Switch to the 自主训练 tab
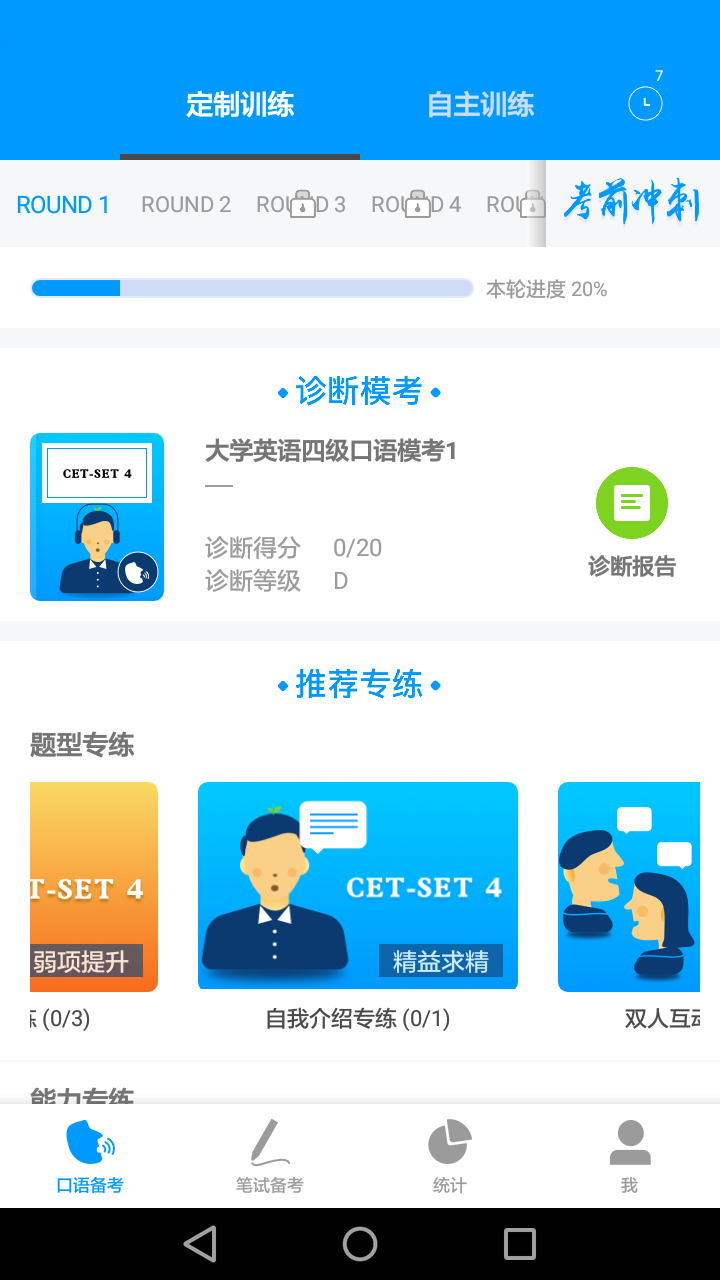 480,104
